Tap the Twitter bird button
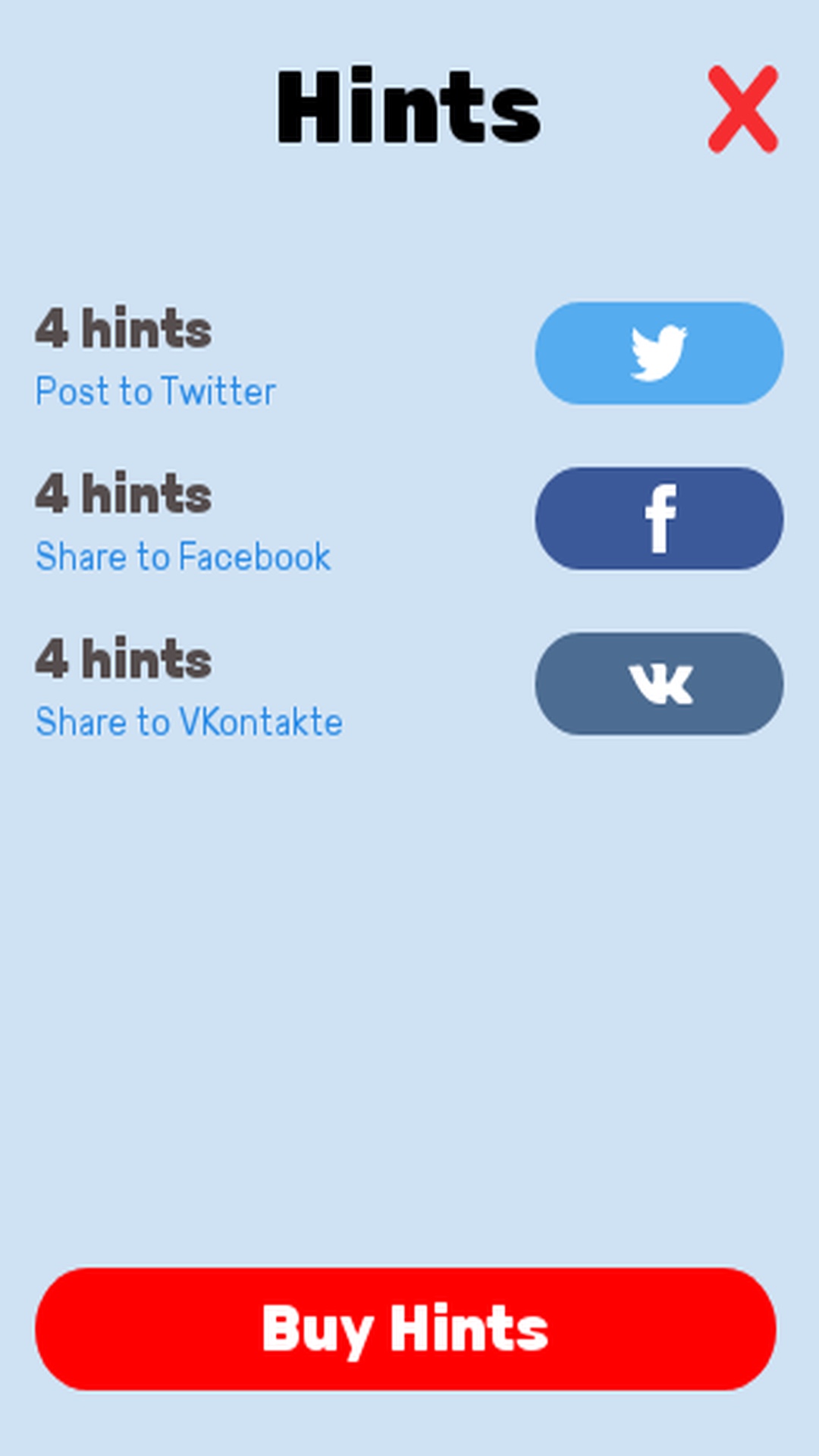This screenshot has height=1456, width=819. [x=659, y=353]
